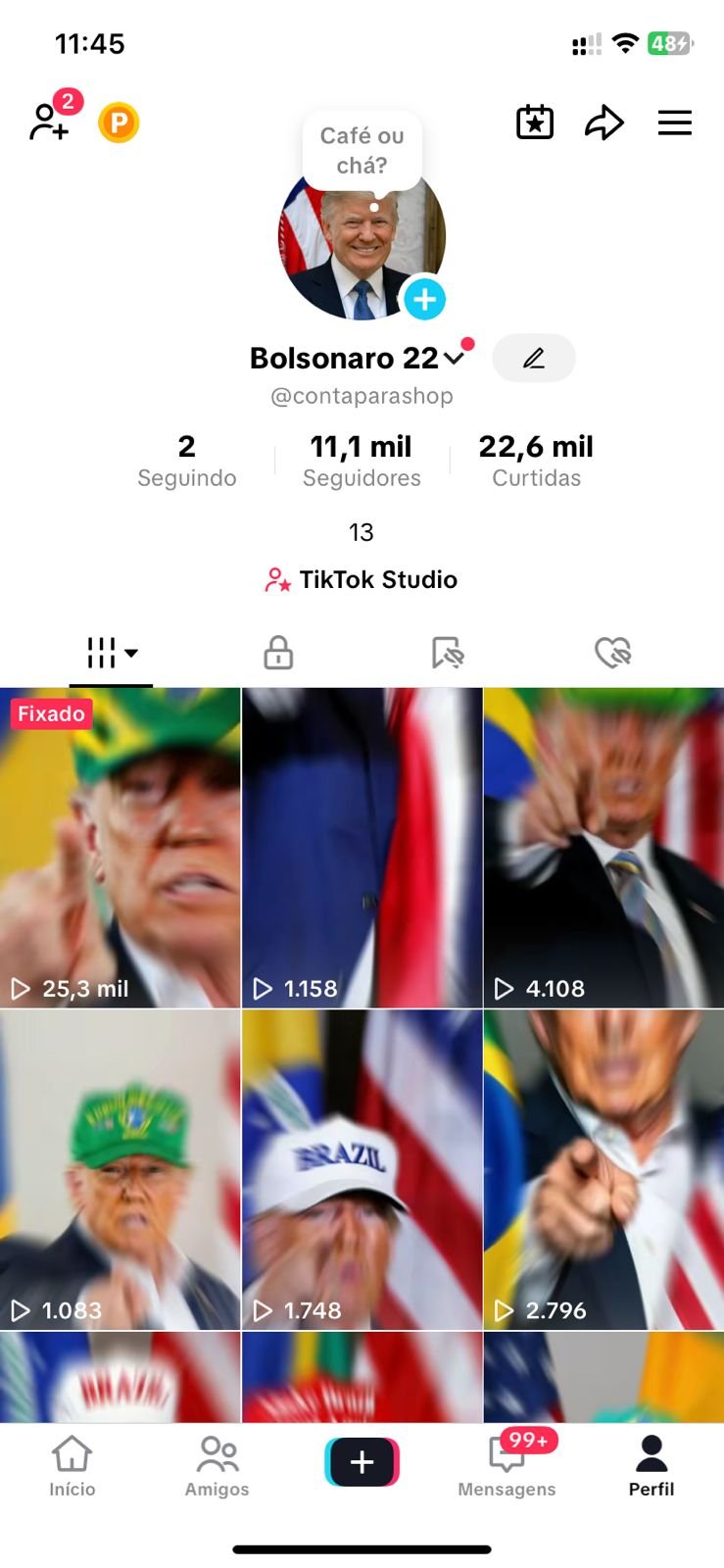Open the hamburger menu
Image resolution: width=724 pixels, height=1568 pixels.
(674, 122)
